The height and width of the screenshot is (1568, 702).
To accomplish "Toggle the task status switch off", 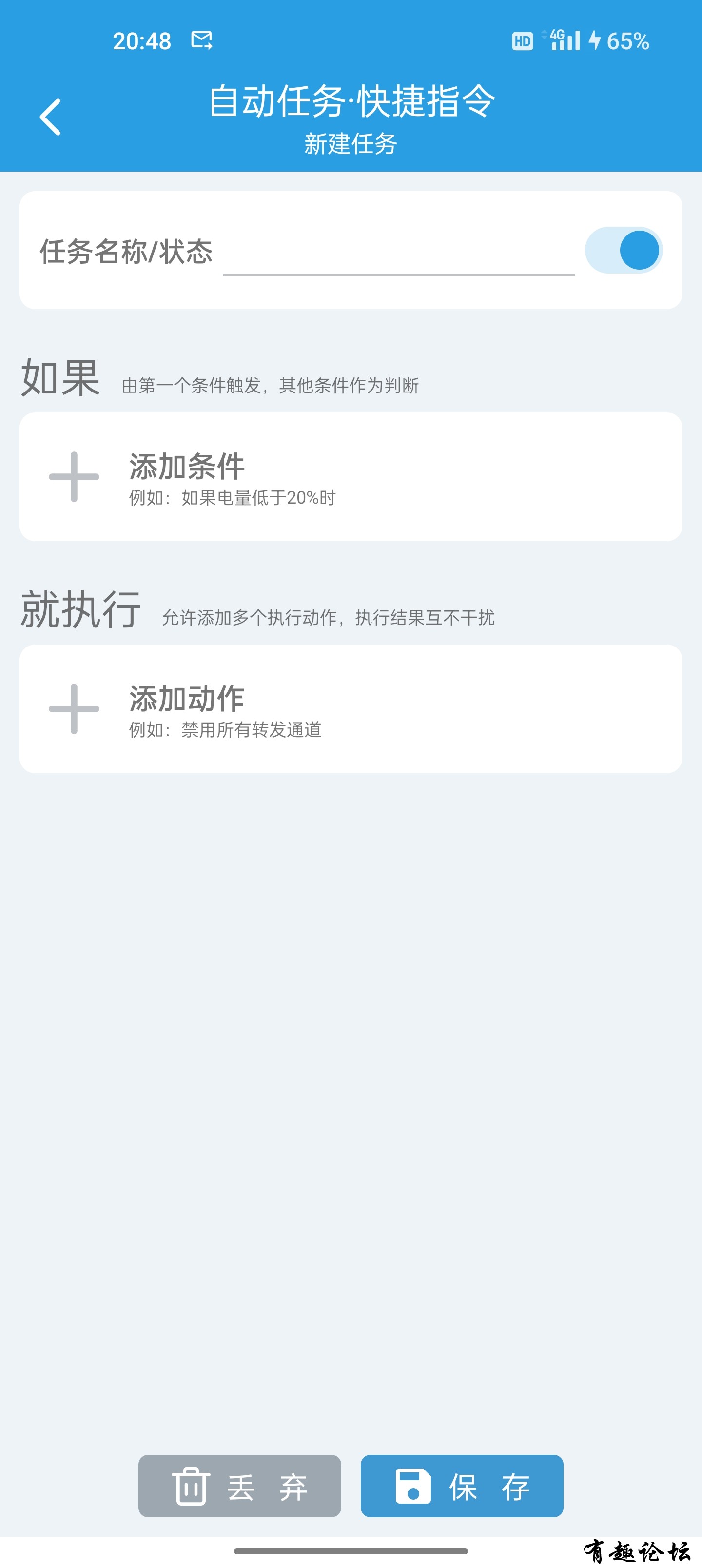I will coord(623,250).
